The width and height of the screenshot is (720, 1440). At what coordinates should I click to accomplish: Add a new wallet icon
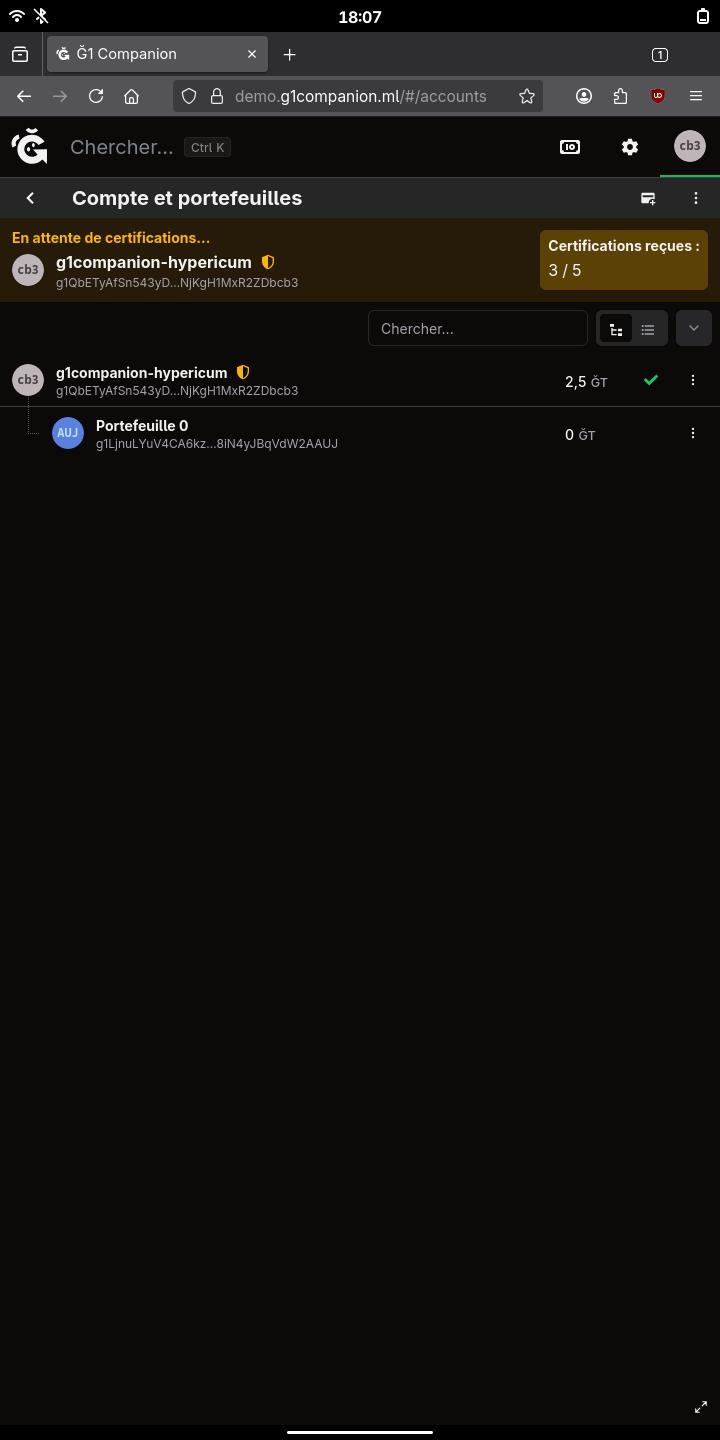648,198
